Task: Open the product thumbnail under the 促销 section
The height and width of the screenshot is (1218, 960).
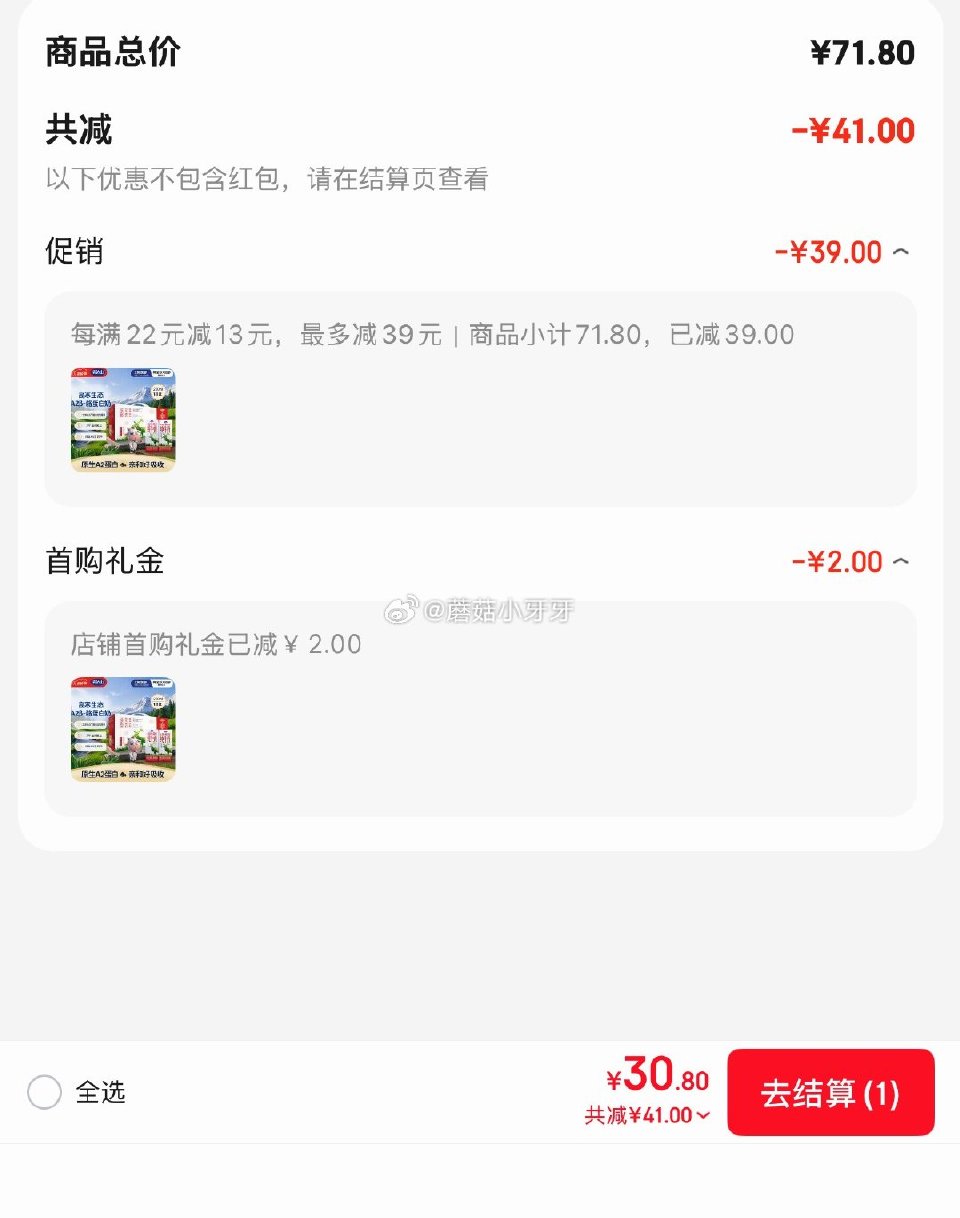Action: (122, 419)
